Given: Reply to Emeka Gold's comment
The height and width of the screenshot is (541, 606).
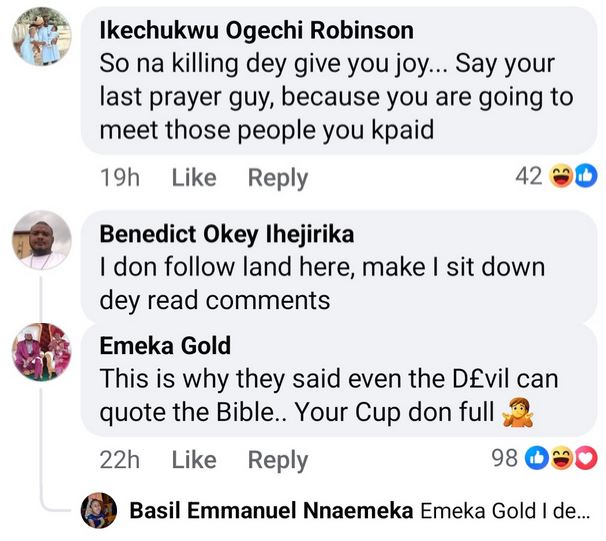Looking at the screenshot, I should (277, 460).
